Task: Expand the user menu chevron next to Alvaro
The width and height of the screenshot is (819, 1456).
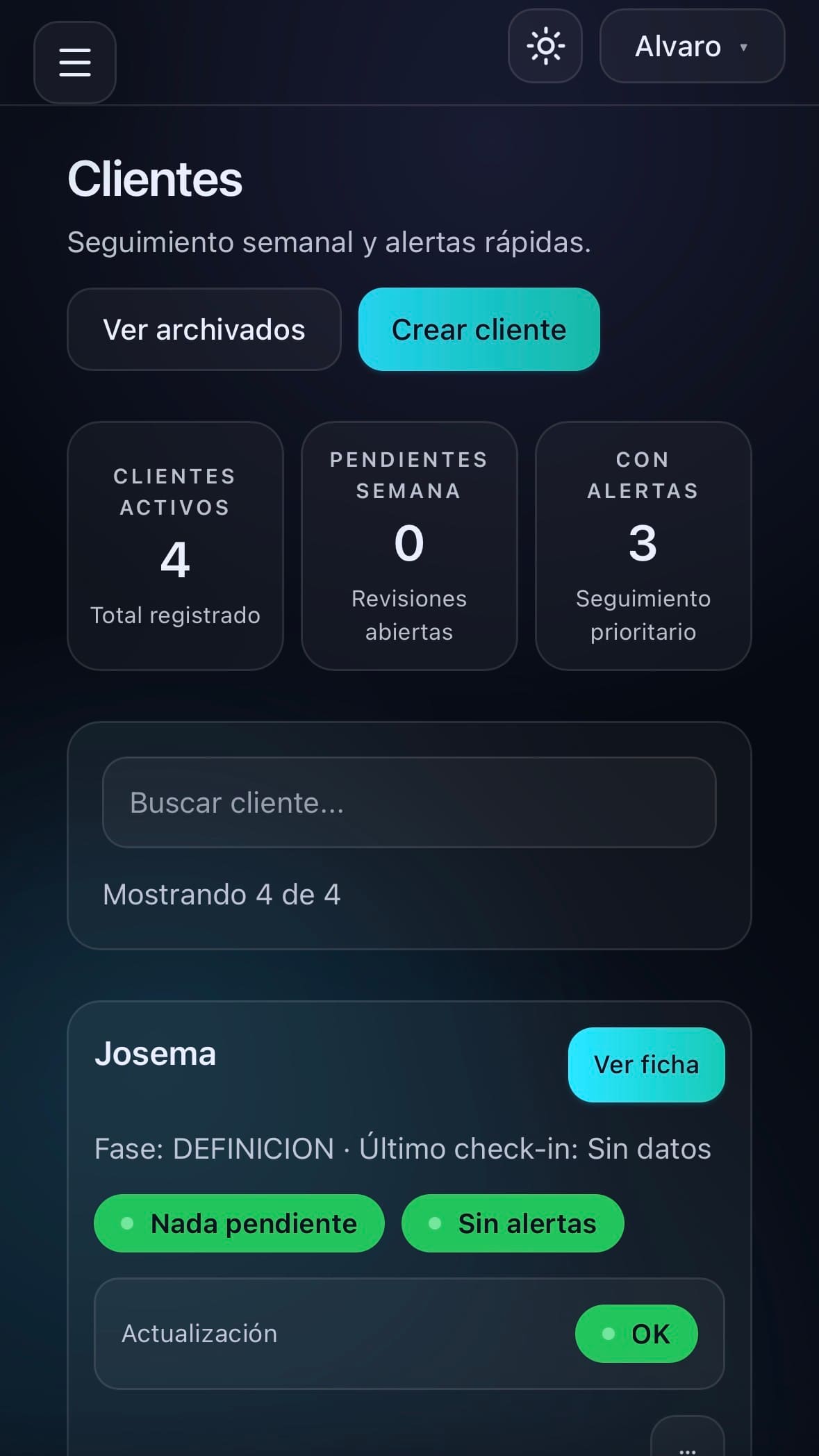Action: coord(744,48)
